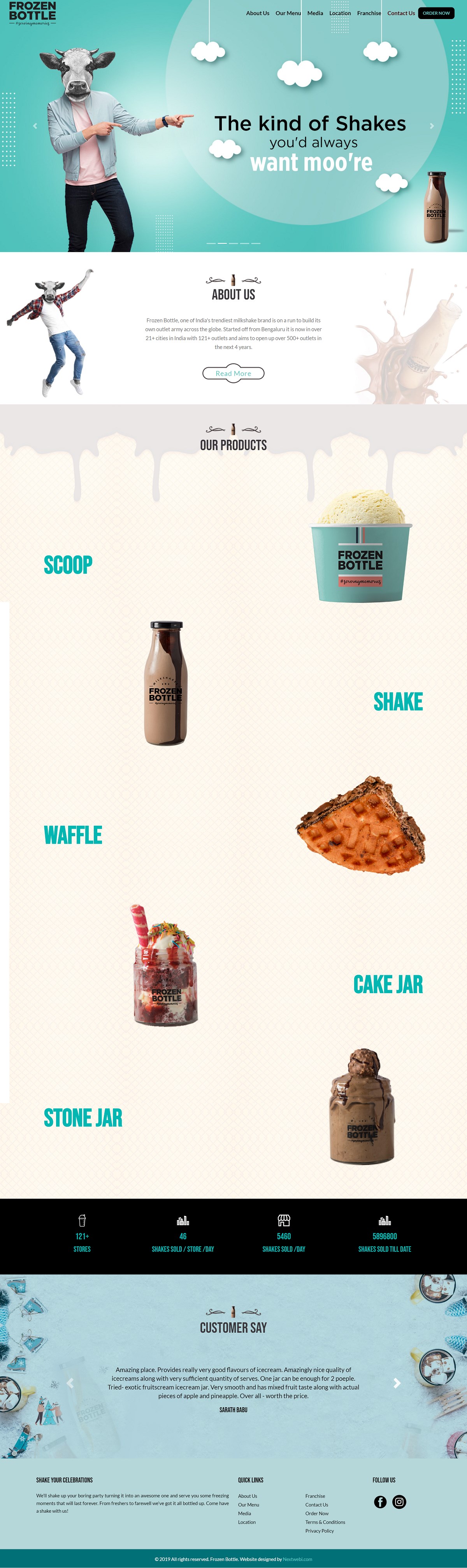Tap Read More under About Us
467x1568 pixels.
[x=233, y=373]
